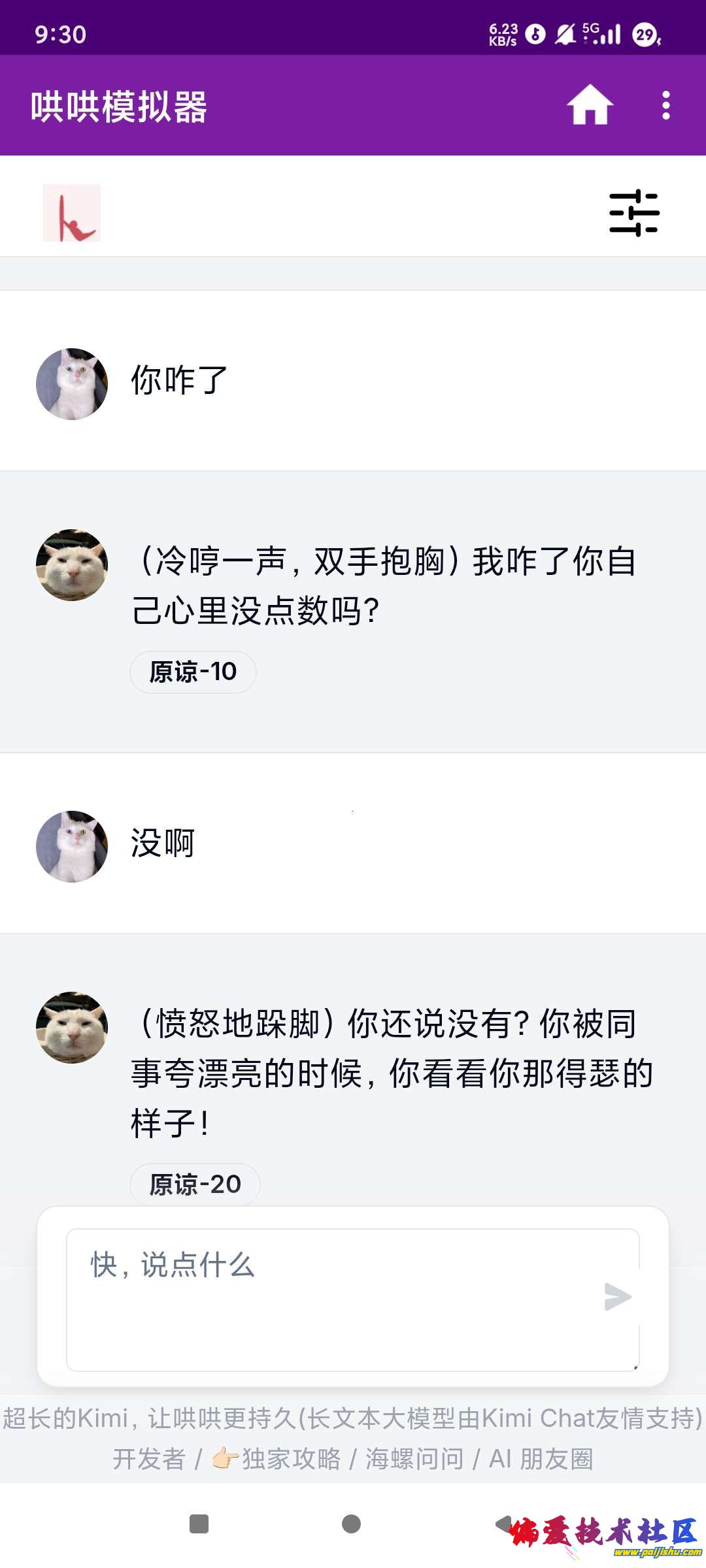Go to the home page icon
Image resolution: width=706 pixels, height=1568 pixels.
tap(590, 105)
